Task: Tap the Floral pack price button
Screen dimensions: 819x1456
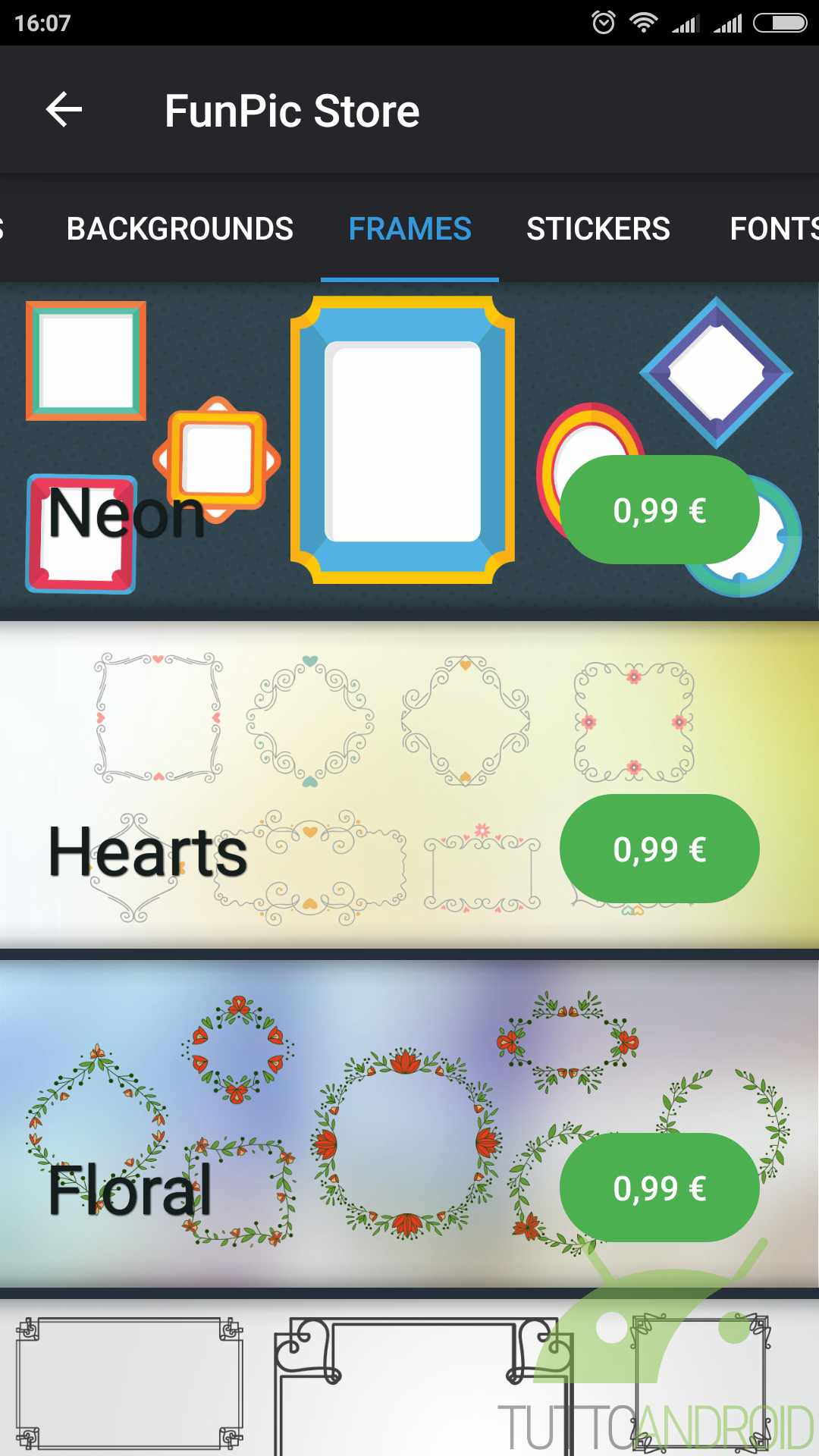Action: coord(660,1188)
